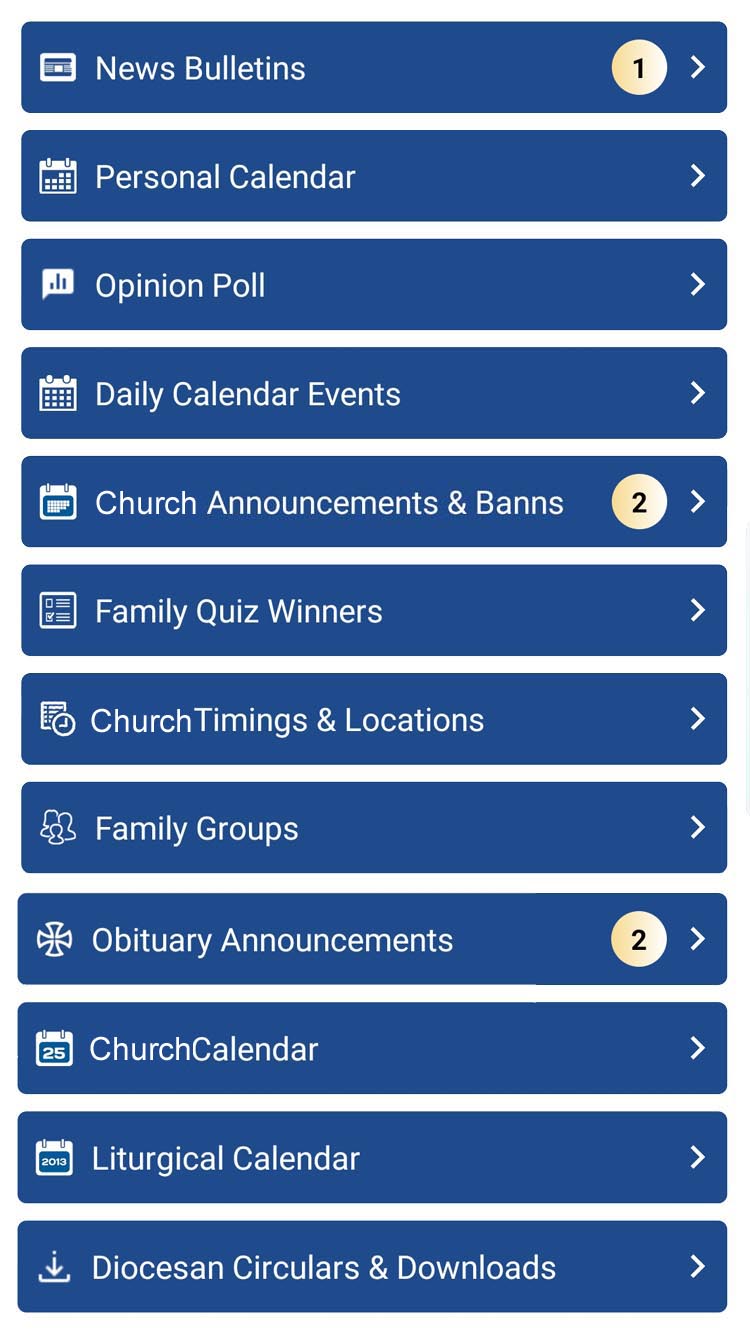Open the Opinion Poll section
The image size is (750, 1334).
[x=373, y=285]
